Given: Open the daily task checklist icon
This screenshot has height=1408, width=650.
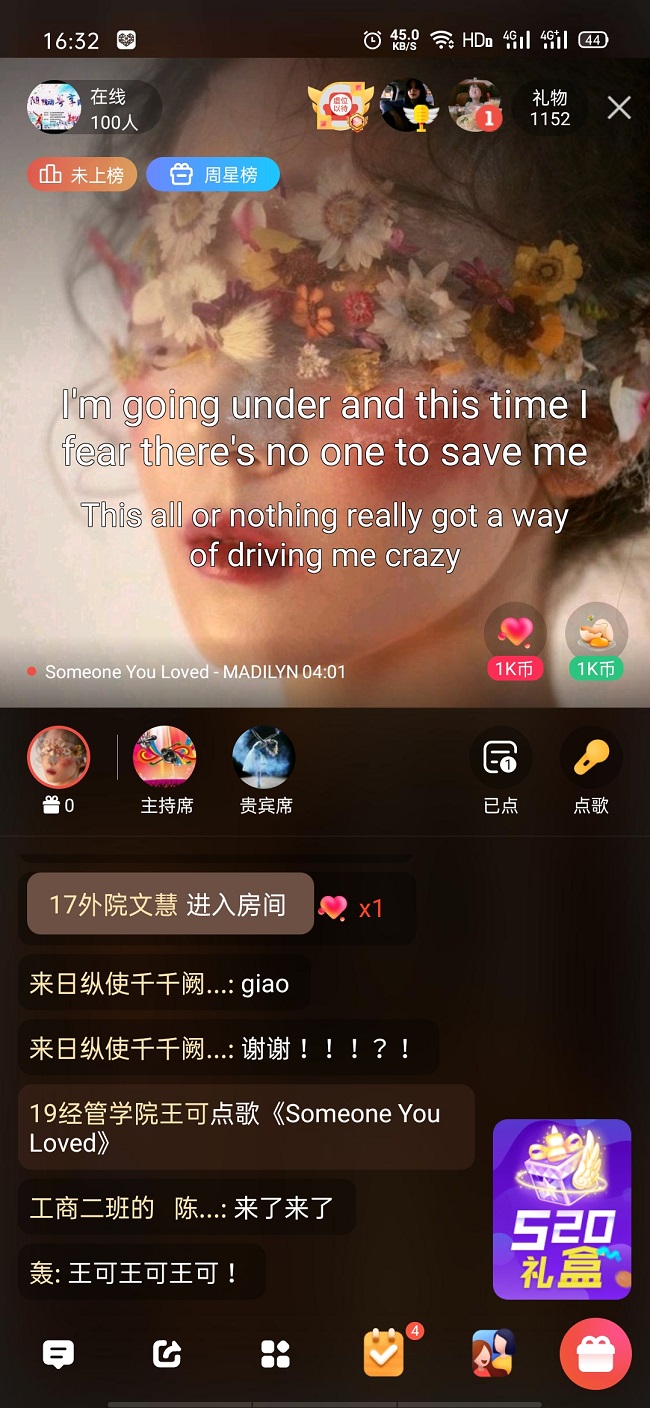Looking at the screenshot, I should tap(385, 1354).
